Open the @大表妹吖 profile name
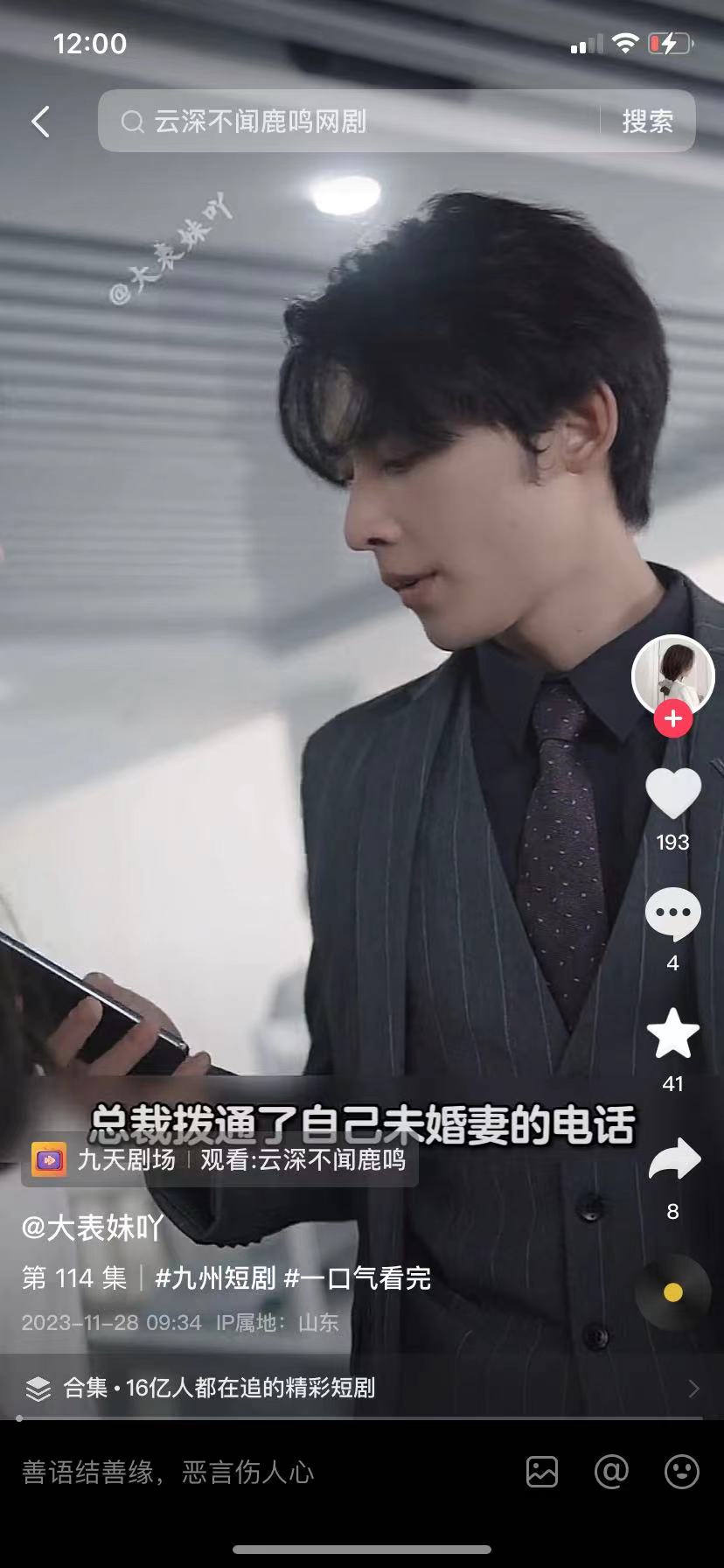 click(93, 1228)
